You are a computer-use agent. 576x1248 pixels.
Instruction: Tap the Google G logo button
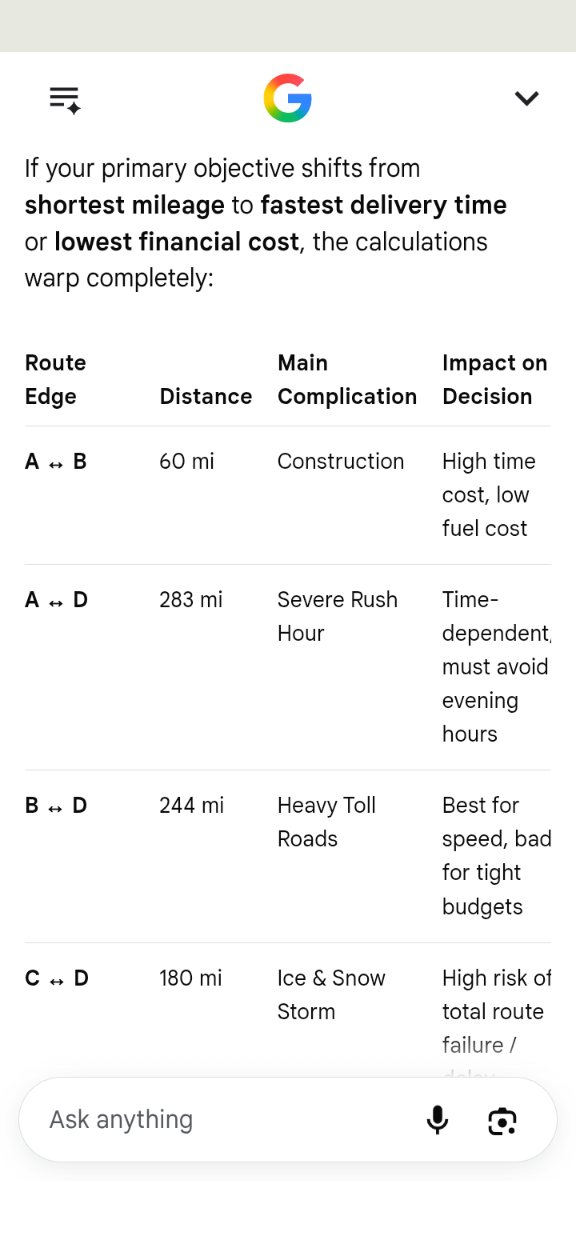pyautogui.click(x=288, y=98)
